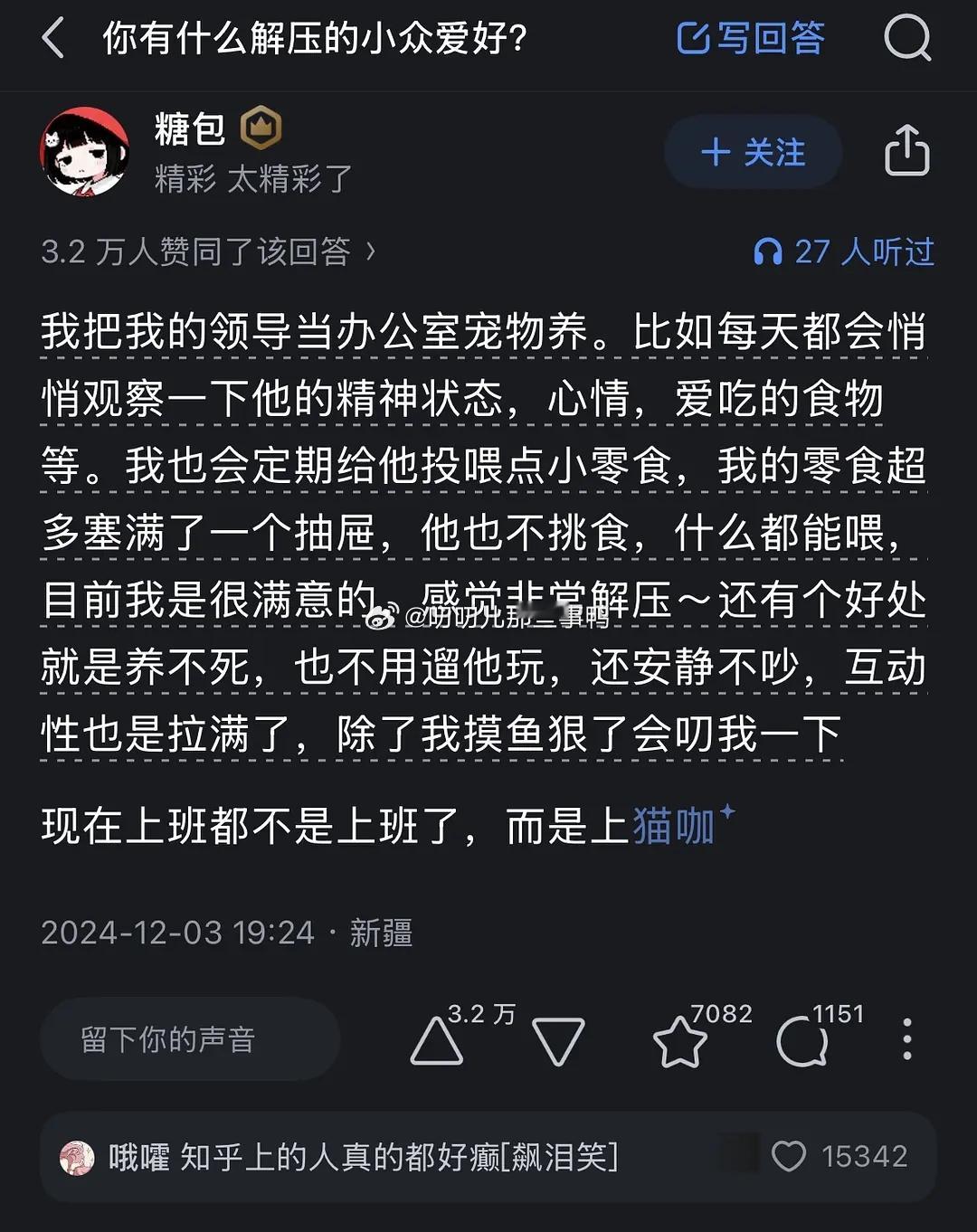Go back using the top-left arrow
The height and width of the screenshot is (1232, 977).
point(52,39)
